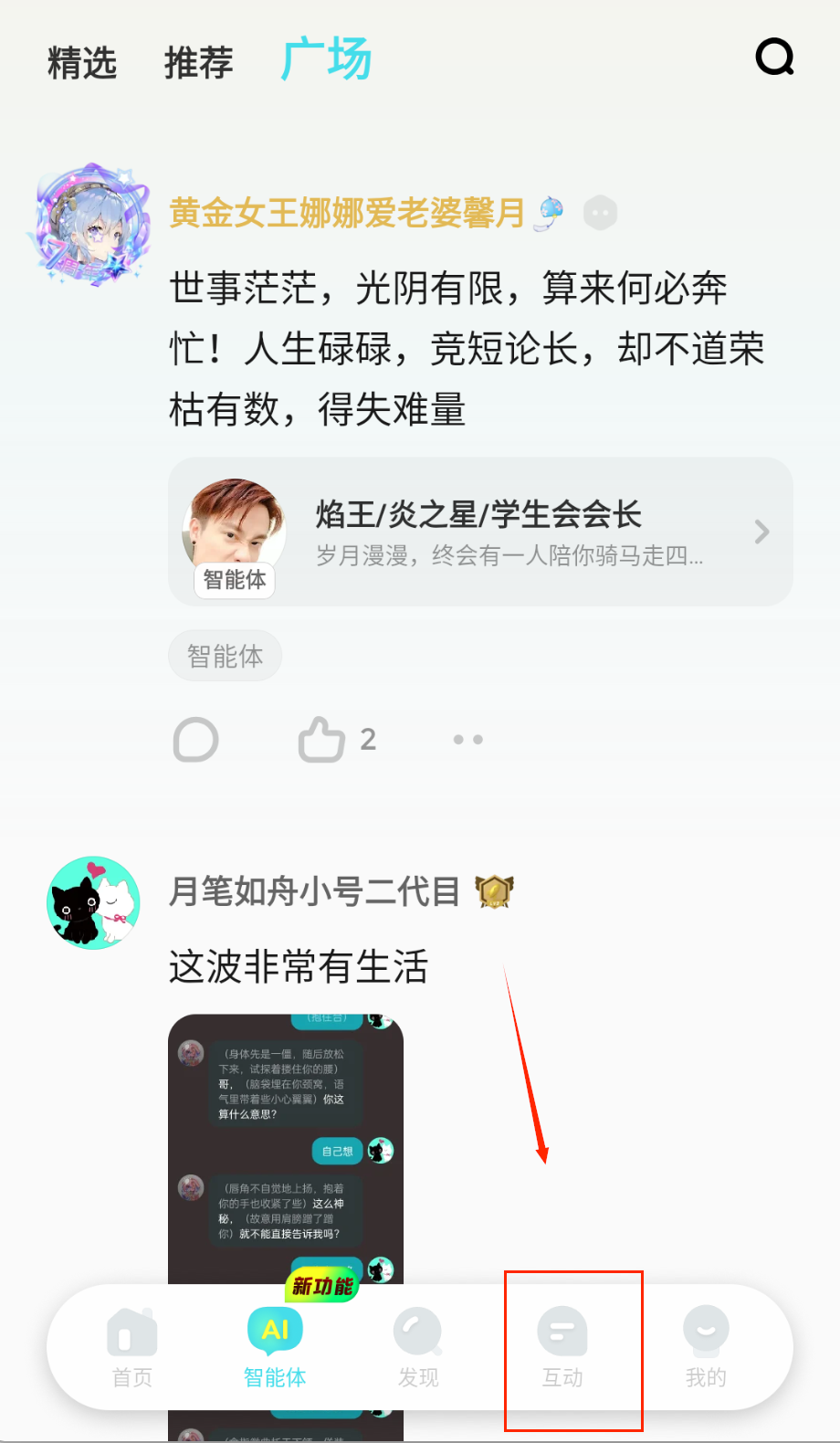The height and width of the screenshot is (1443, 840).
Task: Like 黄金女王娜娜爱老婆馨月's post
Action: pyautogui.click(x=322, y=740)
